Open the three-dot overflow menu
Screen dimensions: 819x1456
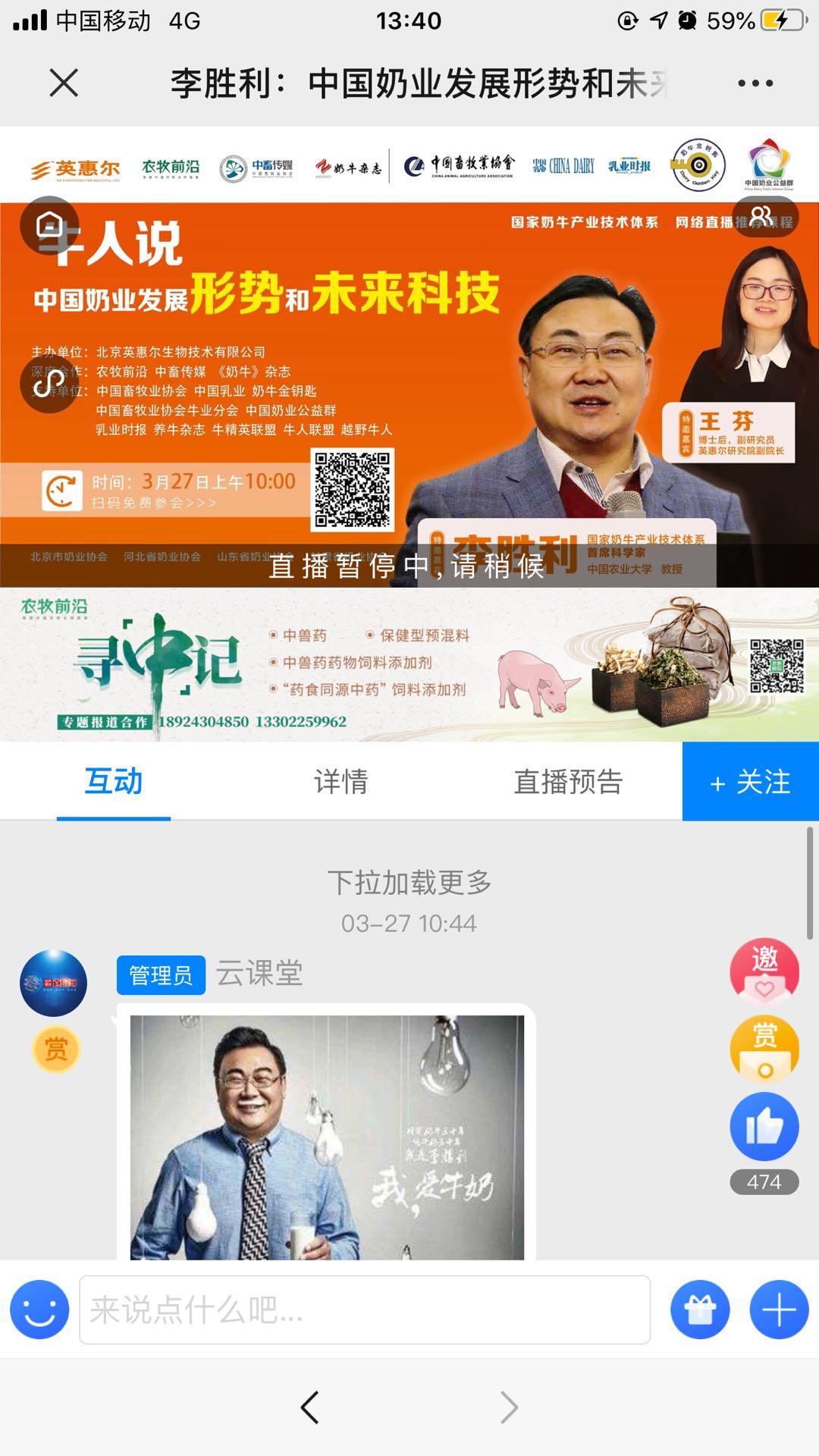pos(755,83)
